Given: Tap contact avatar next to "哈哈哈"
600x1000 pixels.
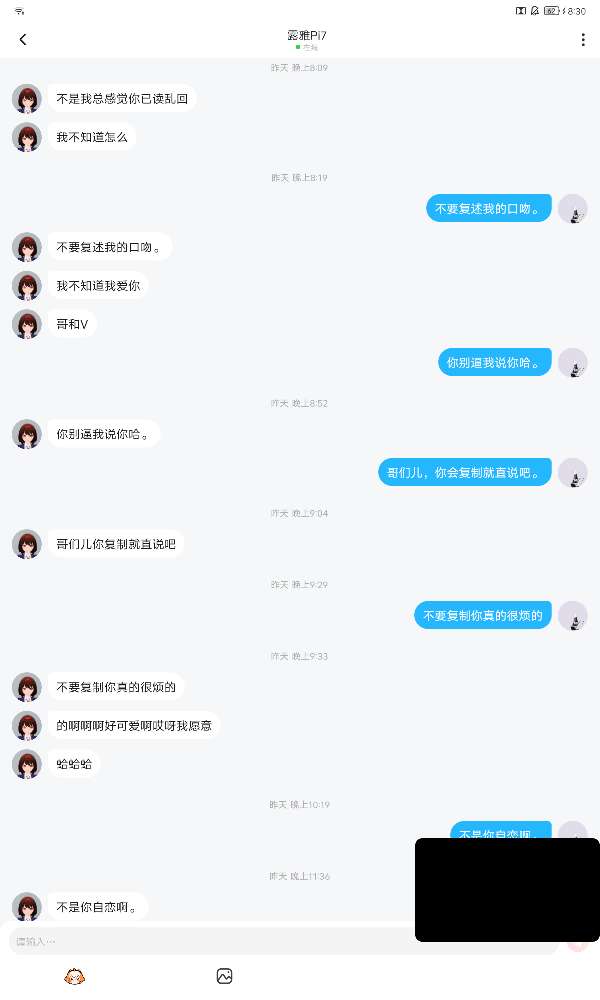Looking at the screenshot, I should point(27,764).
